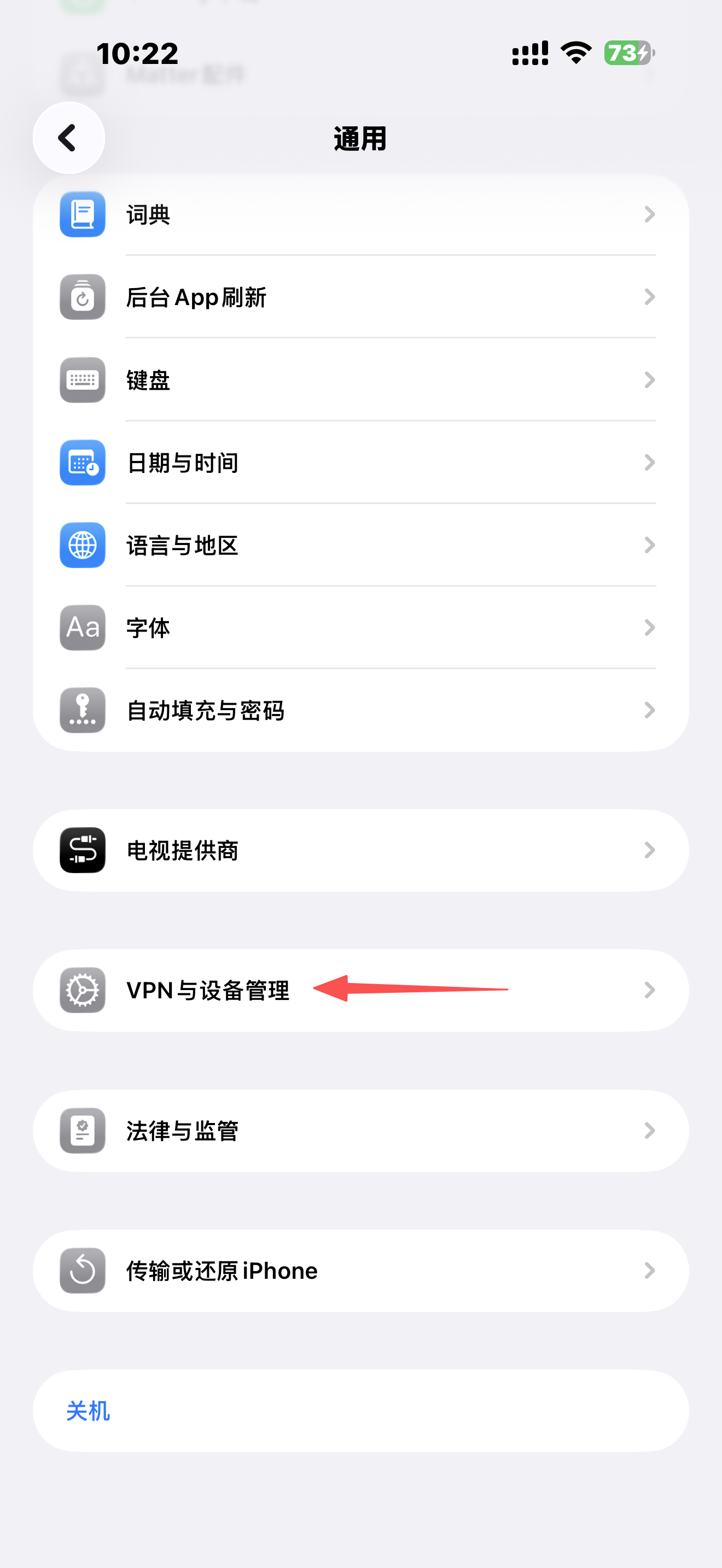The height and width of the screenshot is (1568, 722).
Task: Open 后台 App 刷新 settings
Action: [x=360, y=297]
